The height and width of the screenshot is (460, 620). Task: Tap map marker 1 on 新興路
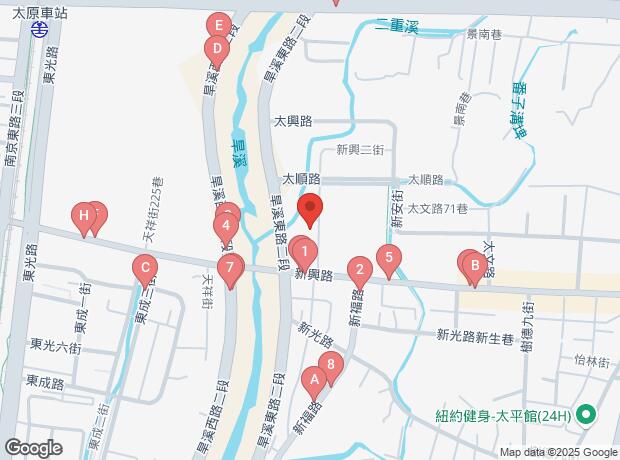(x=304, y=249)
